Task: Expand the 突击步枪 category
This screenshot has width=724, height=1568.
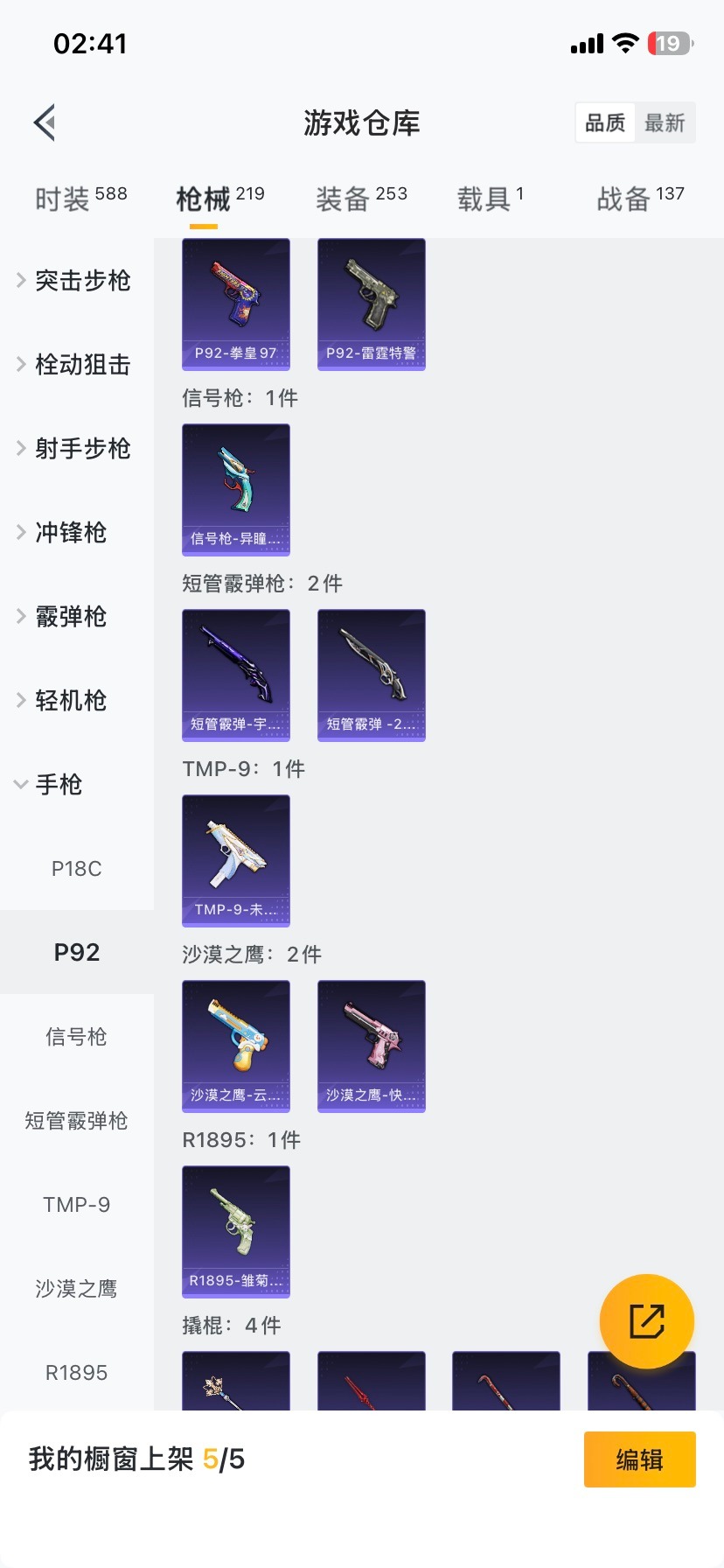Action: point(77,280)
